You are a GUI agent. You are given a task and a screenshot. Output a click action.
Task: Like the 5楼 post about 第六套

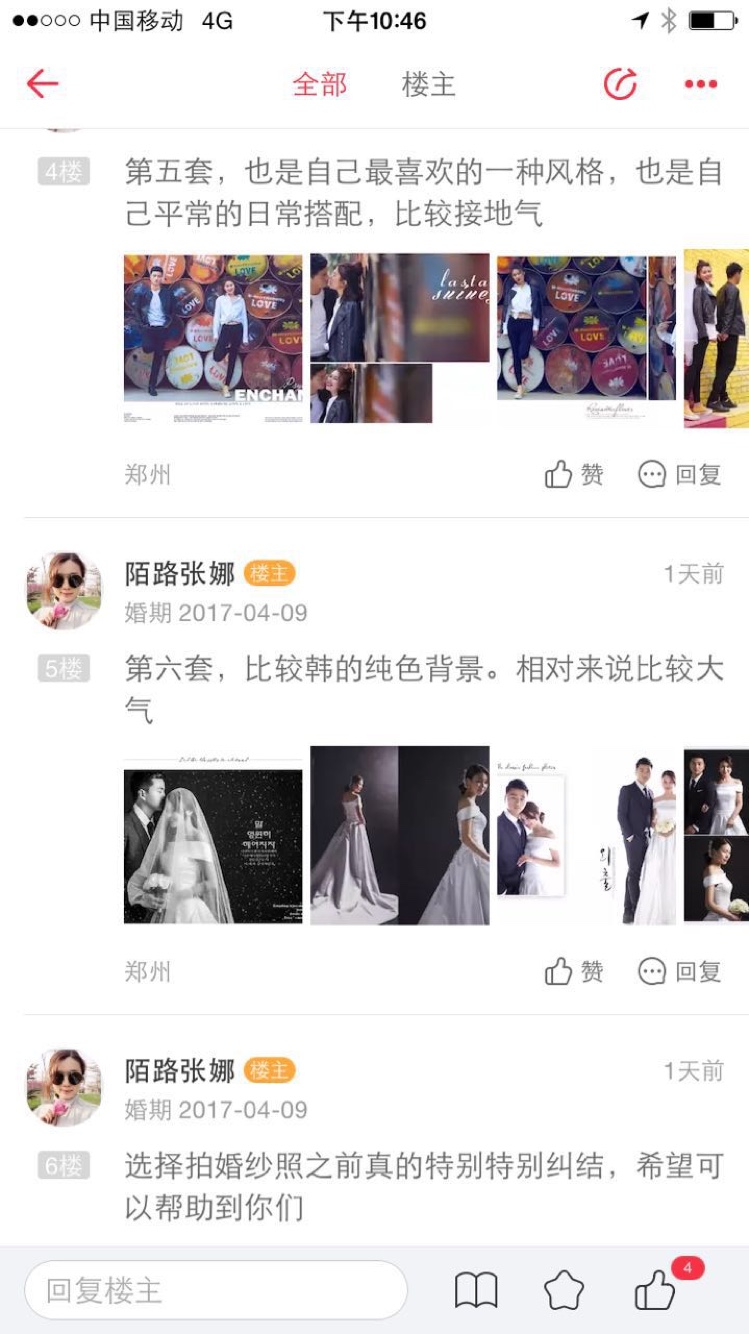point(574,971)
